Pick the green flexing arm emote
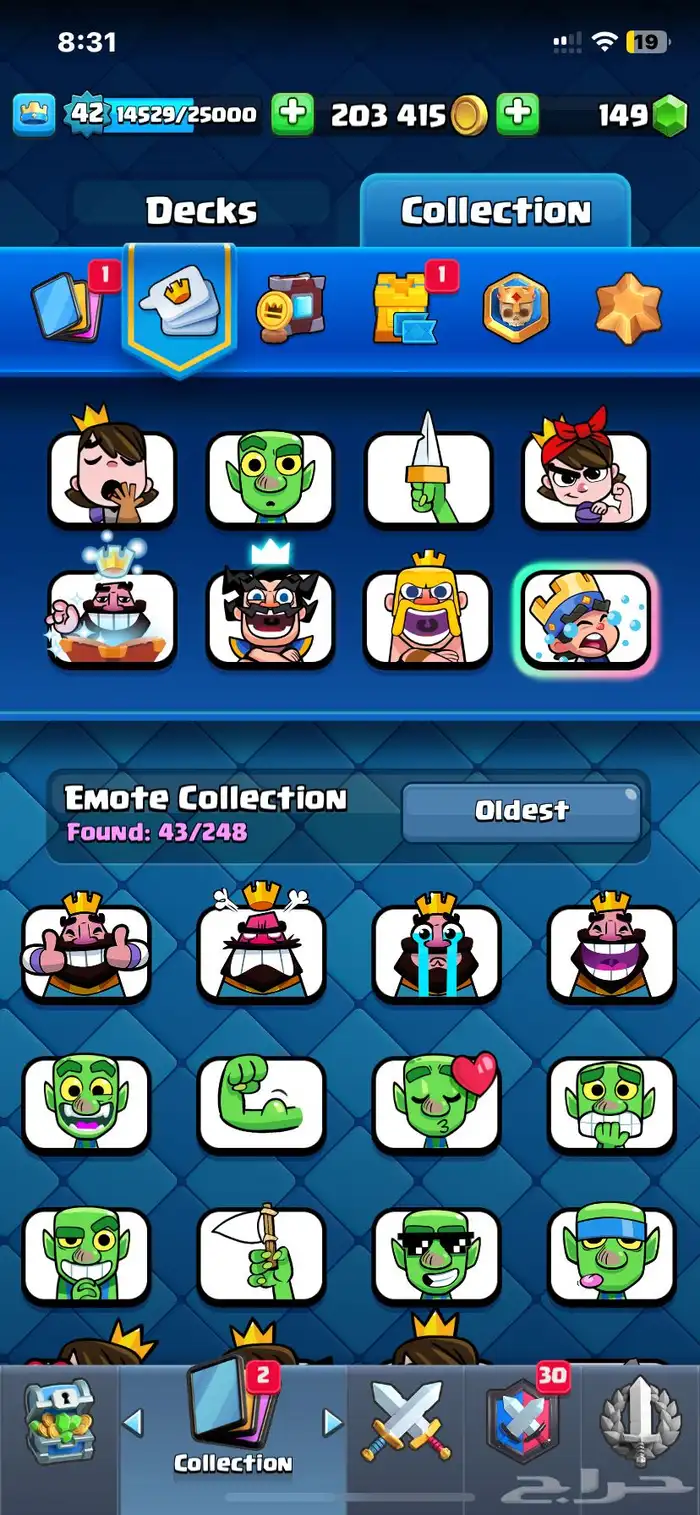The height and width of the screenshot is (1515, 700). point(261,1103)
